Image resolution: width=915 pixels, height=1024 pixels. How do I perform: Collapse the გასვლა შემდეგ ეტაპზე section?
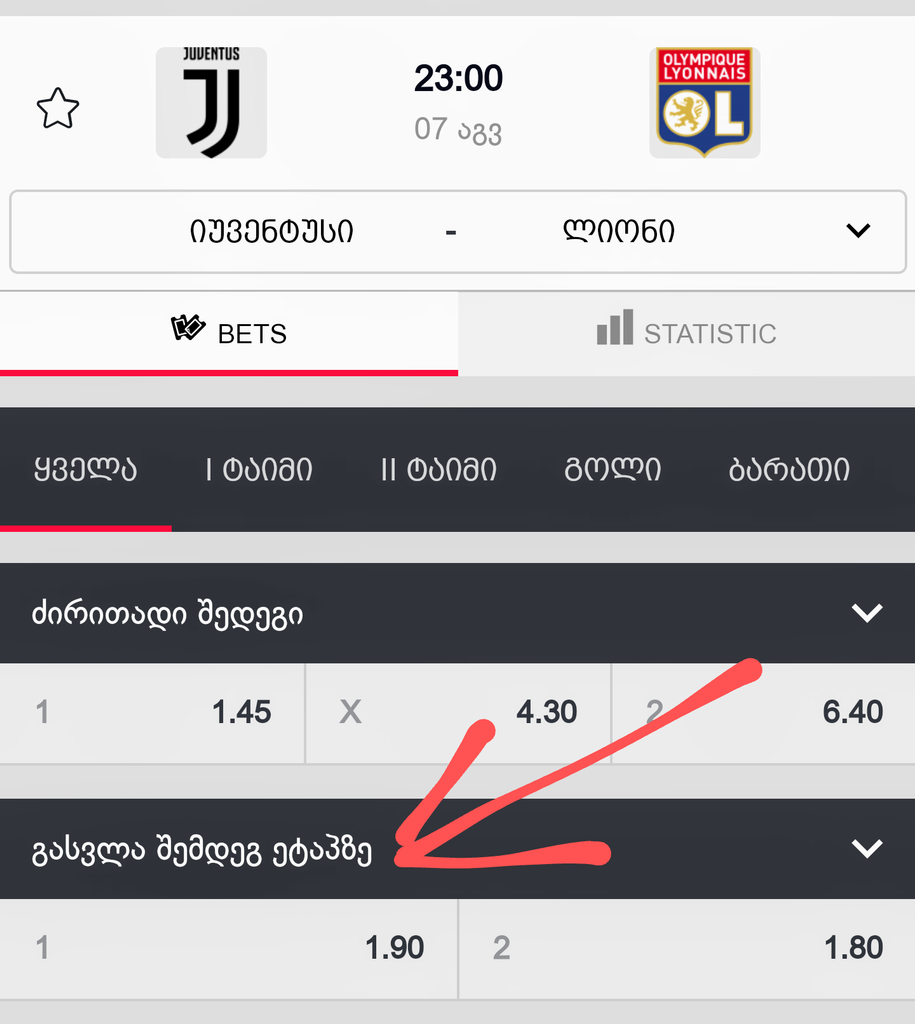[x=865, y=848]
